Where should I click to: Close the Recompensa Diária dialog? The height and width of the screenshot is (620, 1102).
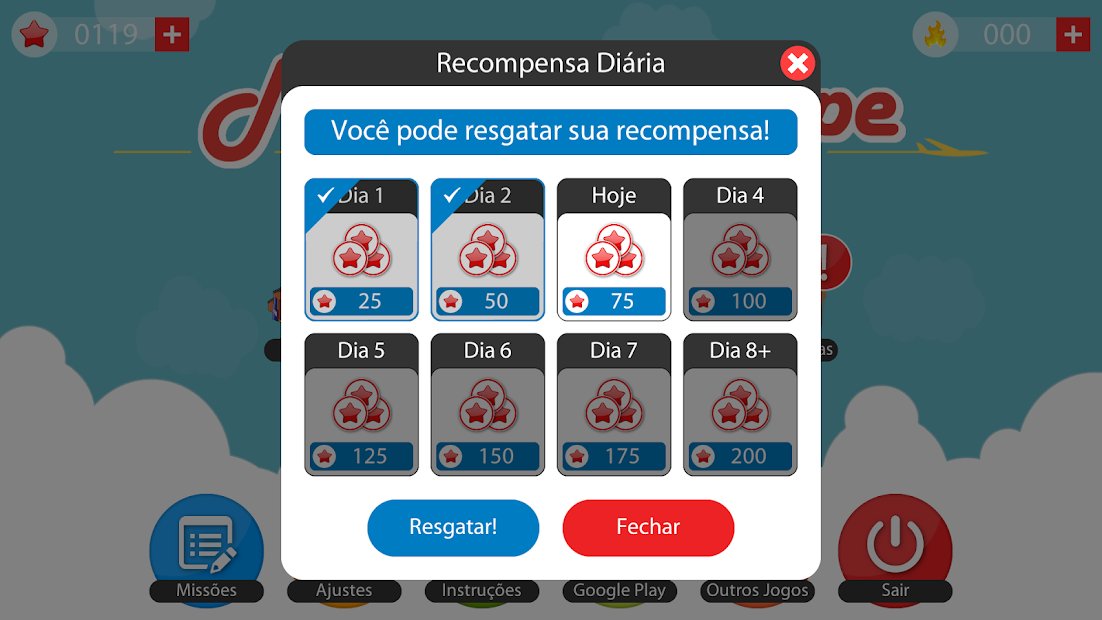click(x=797, y=65)
